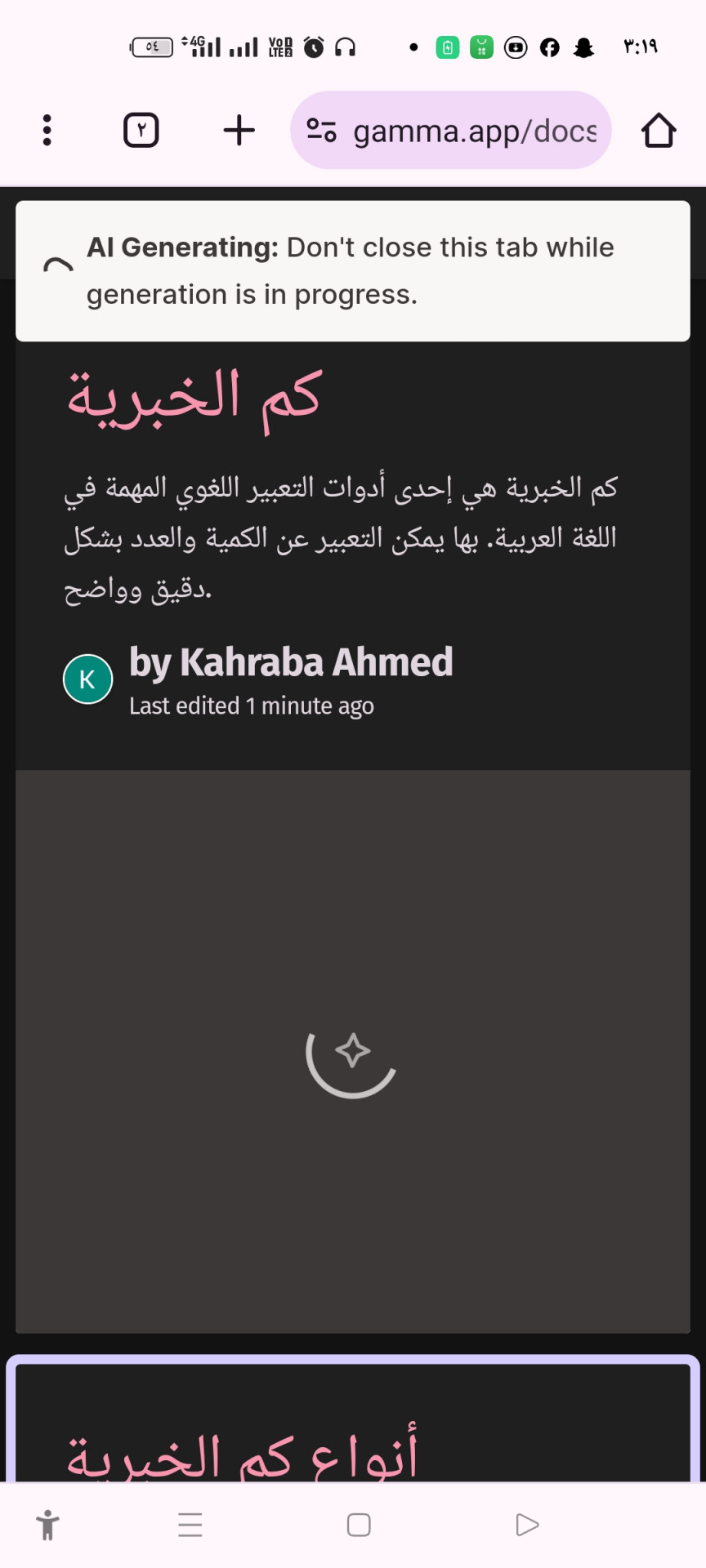
Task: Open the card about أنواع كم الخبرية
Action: tap(353, 1436)
